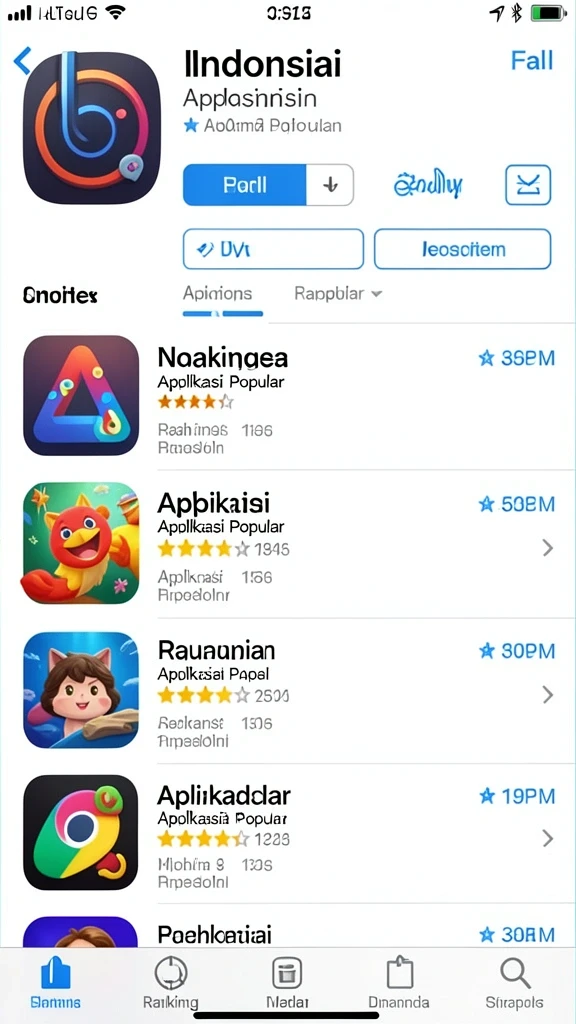Tap the blue Pacll button

(x=244, y=185)
